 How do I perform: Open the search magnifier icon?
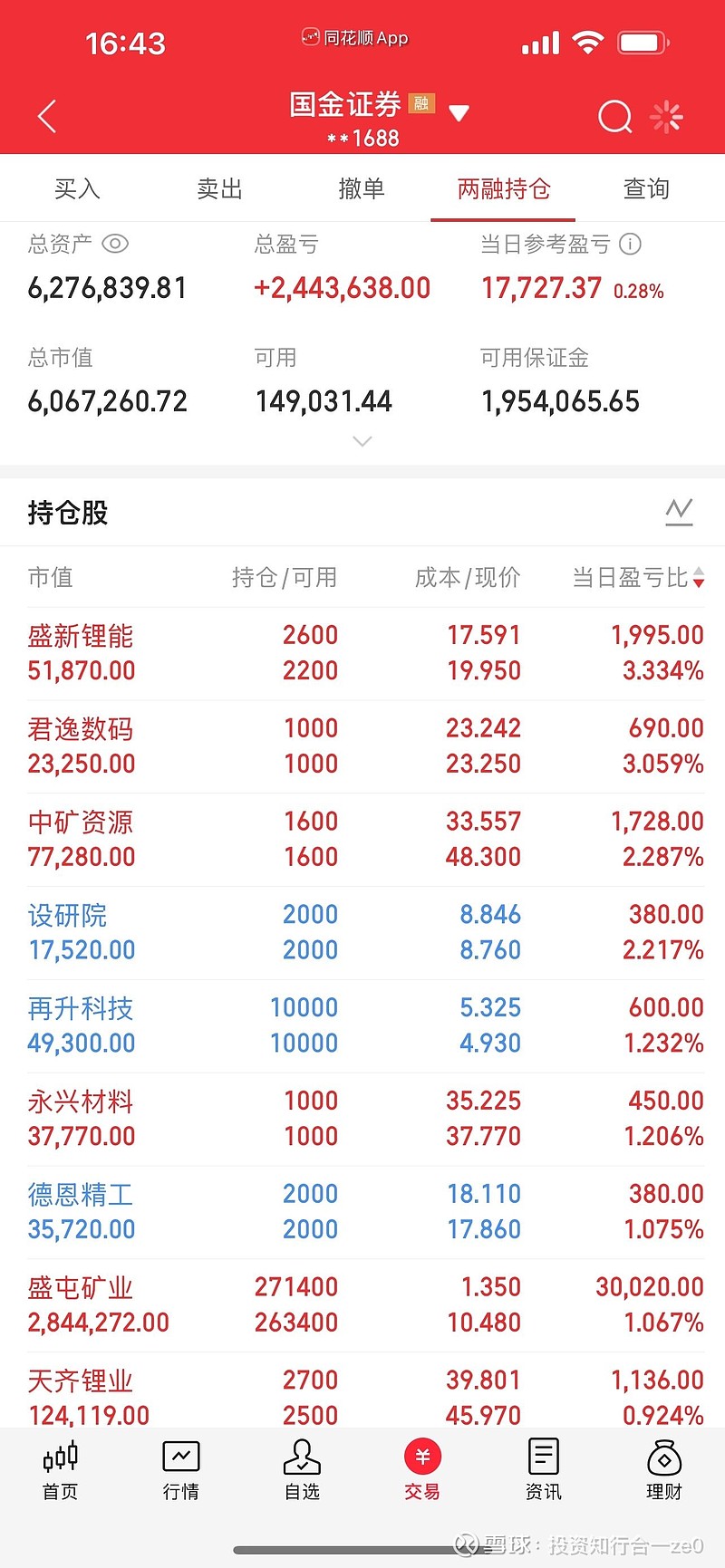tap(614, 116)
